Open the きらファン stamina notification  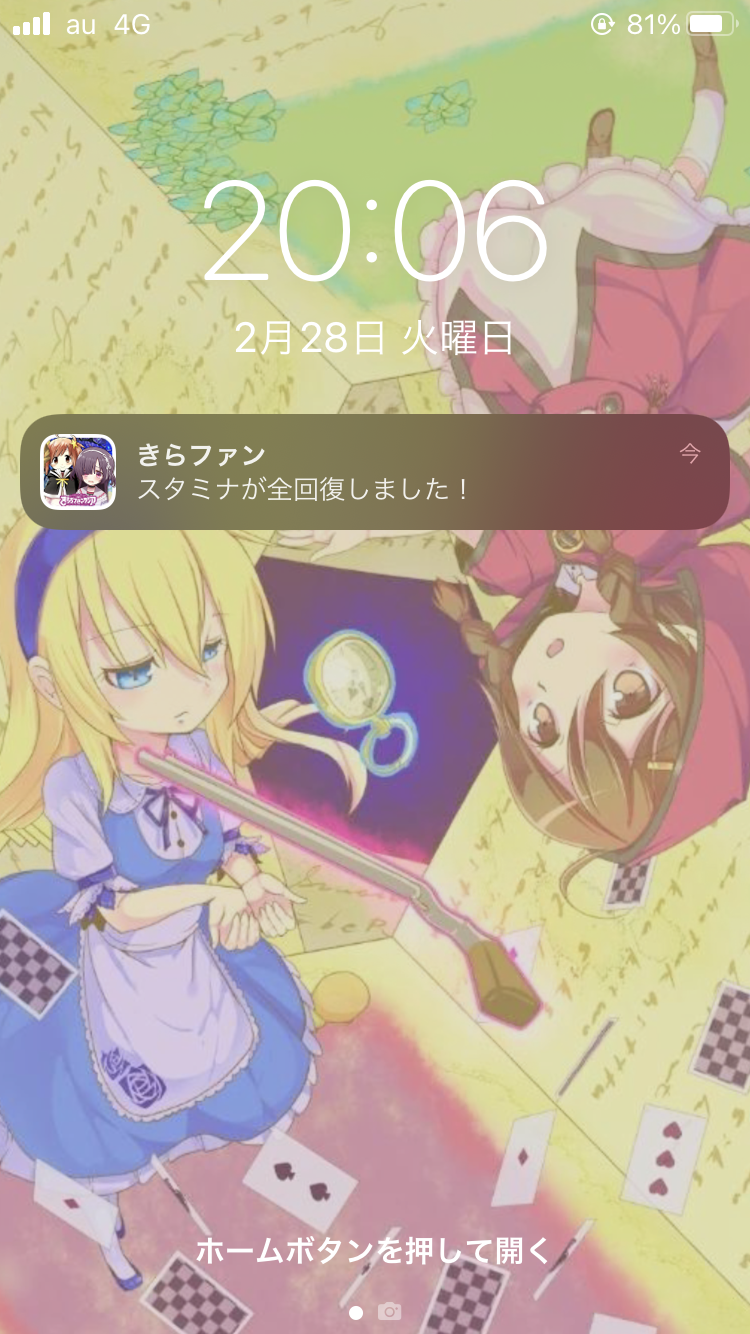pyautogui.click(x=375, y=472)
